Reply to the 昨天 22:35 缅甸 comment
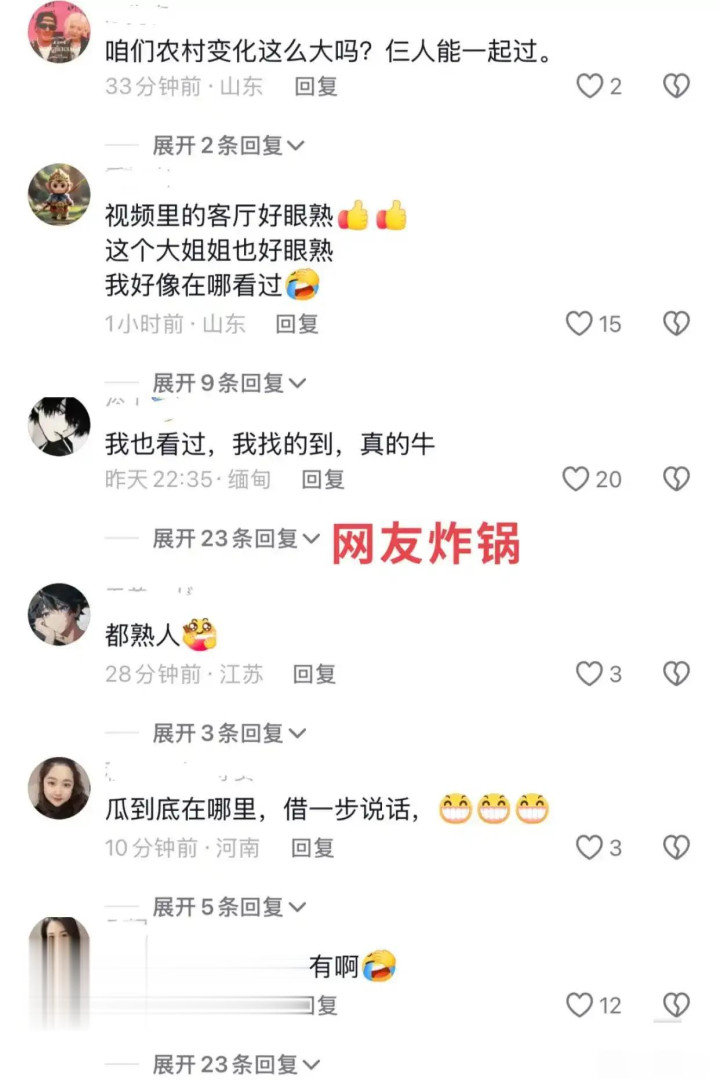Screen dimensions: 720x1080 [x=323, y=479]
